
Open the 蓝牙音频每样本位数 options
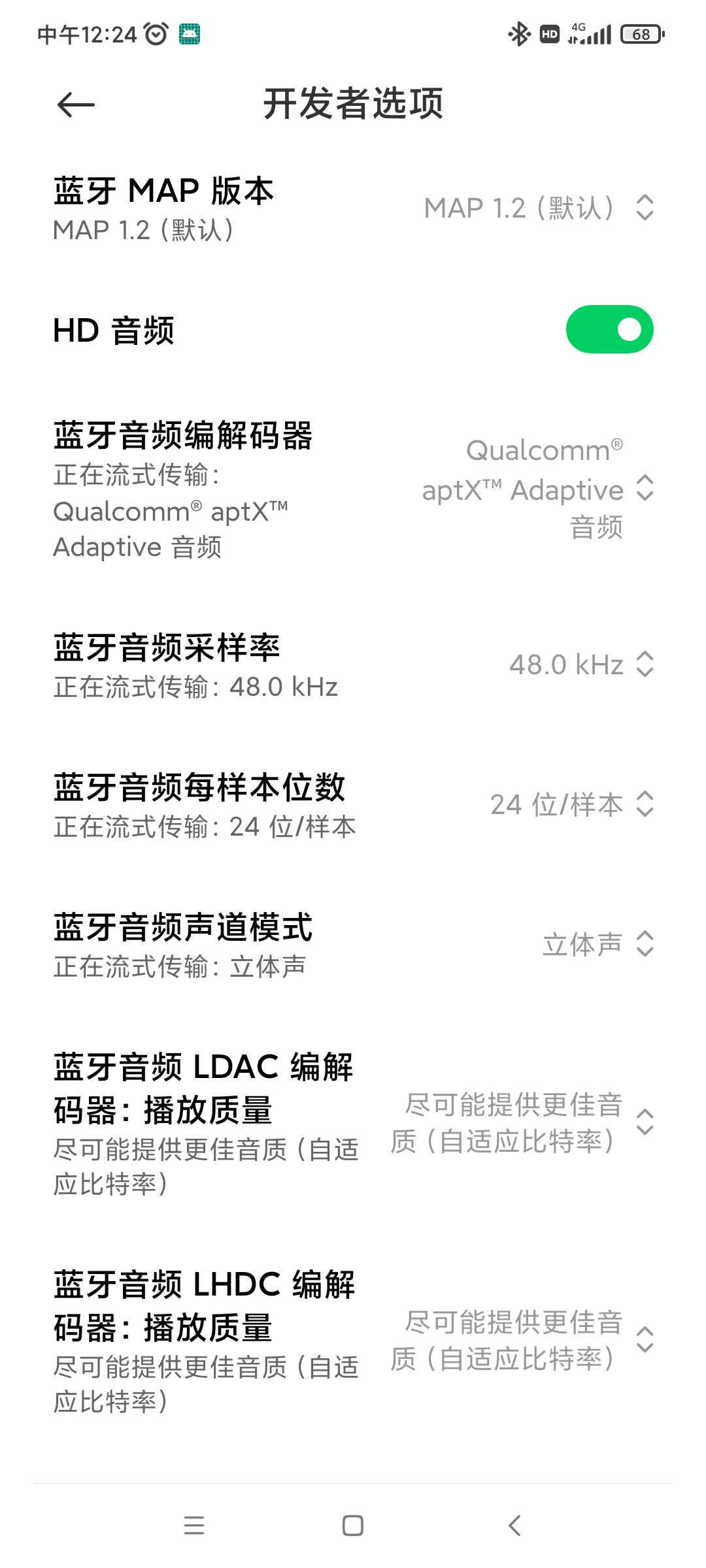[353, 805]
